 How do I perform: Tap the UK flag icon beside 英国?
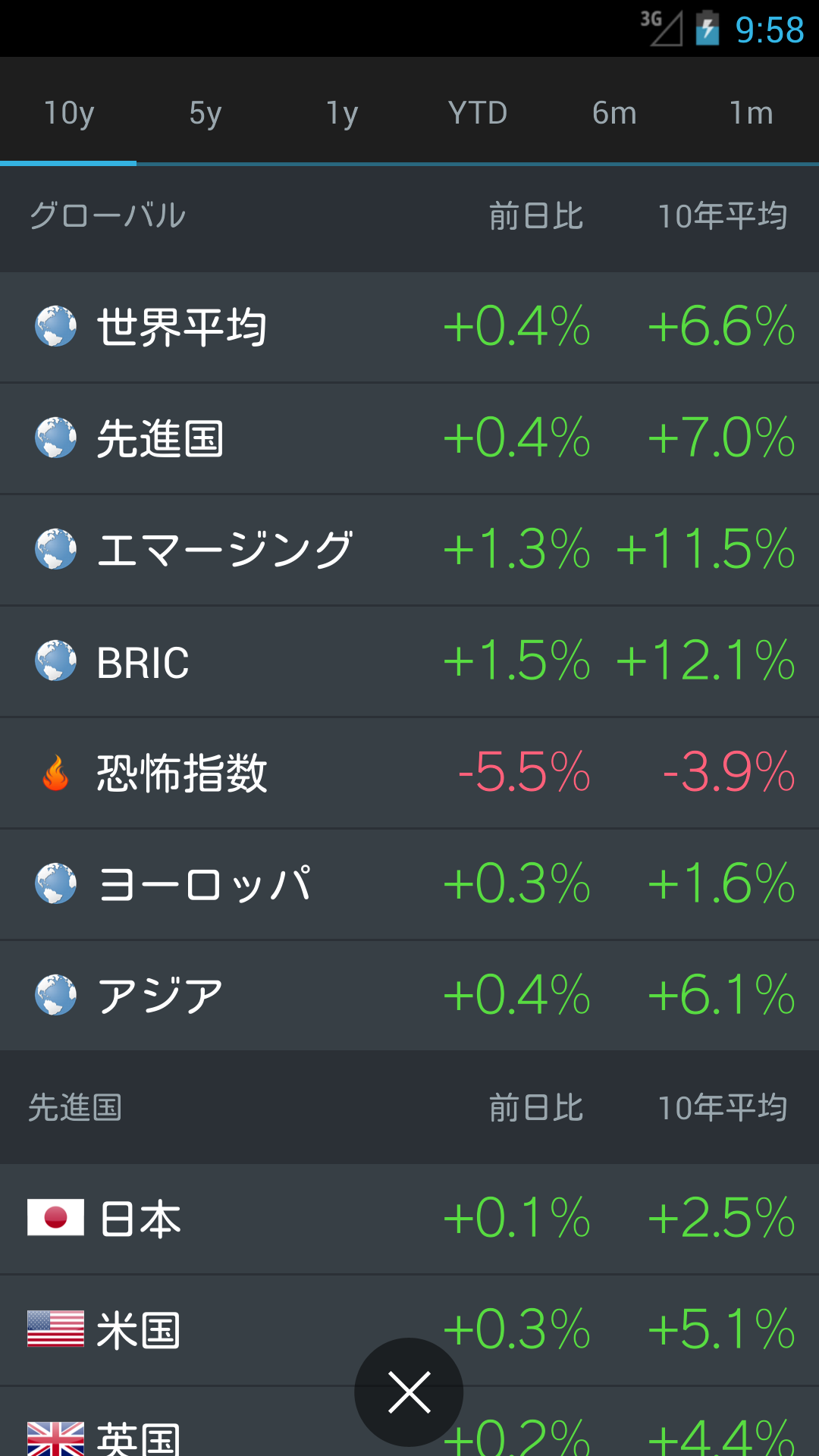point(55,1439)
